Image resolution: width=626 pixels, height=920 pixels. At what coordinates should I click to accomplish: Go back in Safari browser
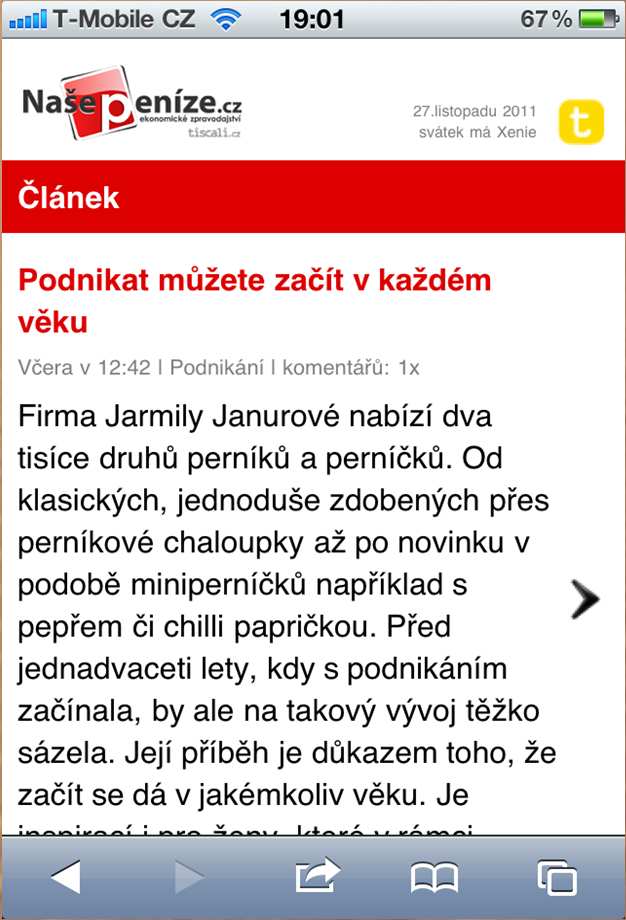pyautogui.click(x=66, y=877)
